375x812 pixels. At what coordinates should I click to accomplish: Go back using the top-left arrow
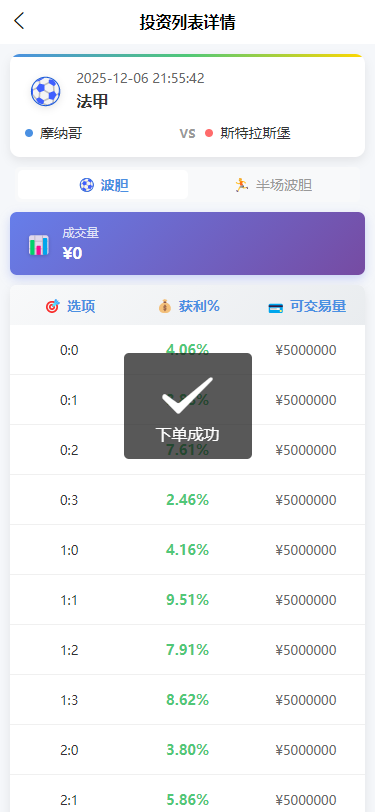tap(19, 21)
